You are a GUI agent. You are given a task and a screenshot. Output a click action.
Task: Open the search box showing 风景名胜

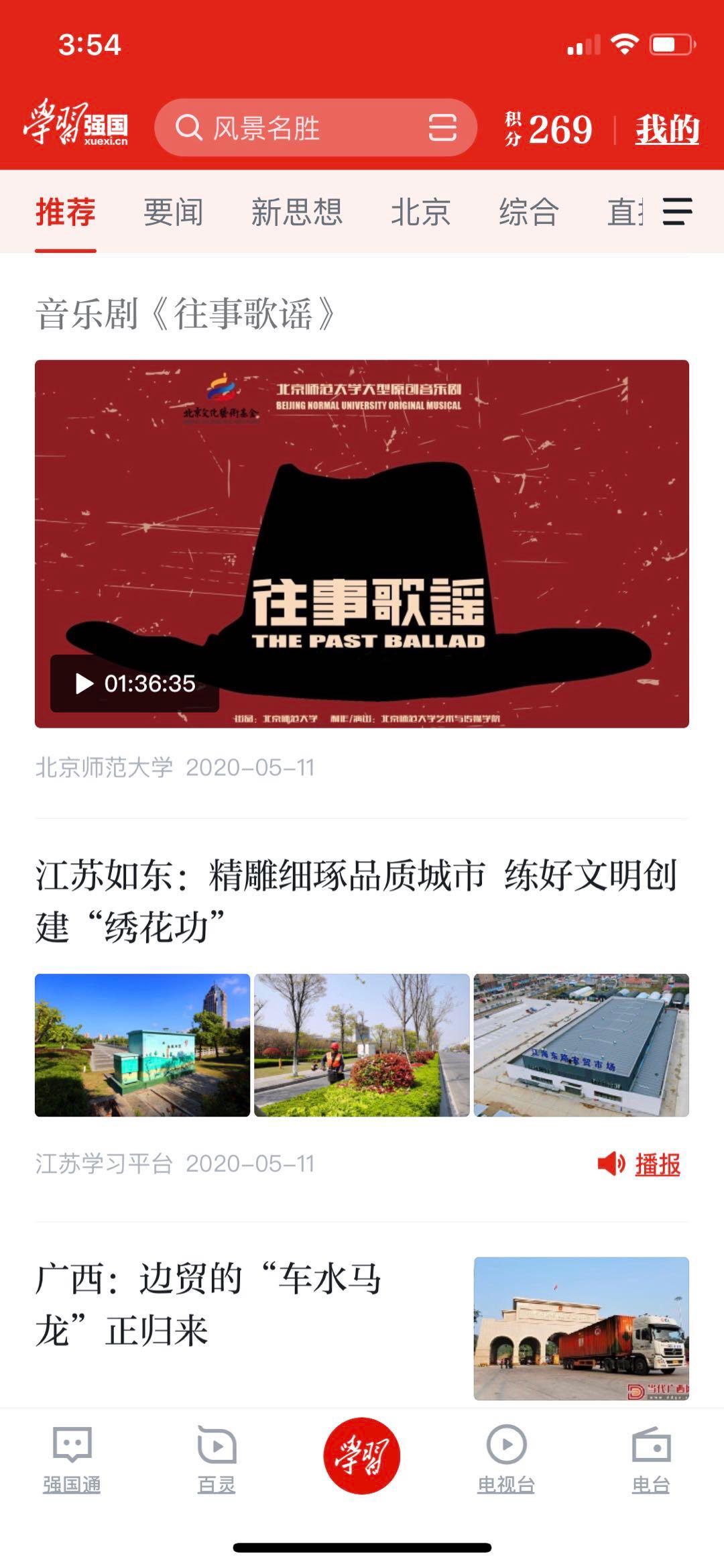pyautogui.click(x=295, y=127)
